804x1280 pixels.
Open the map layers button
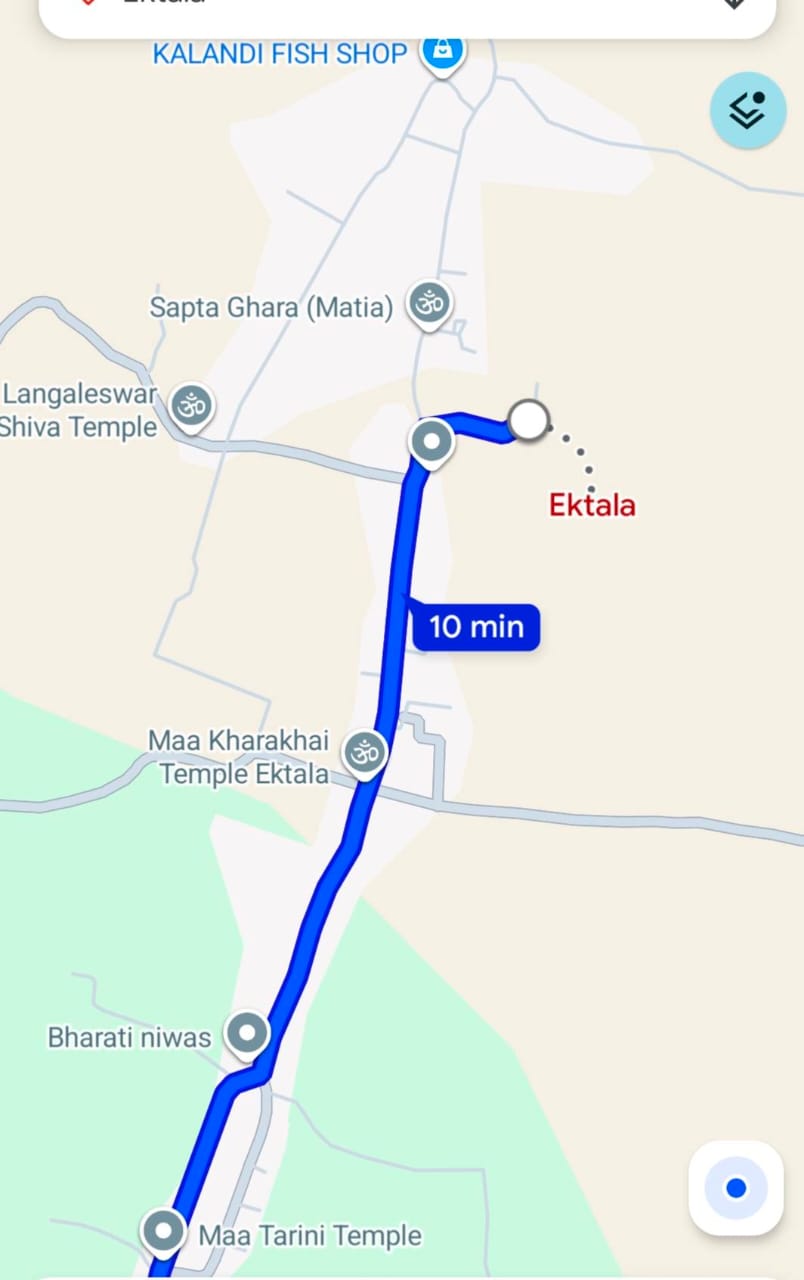coord(748,111)
